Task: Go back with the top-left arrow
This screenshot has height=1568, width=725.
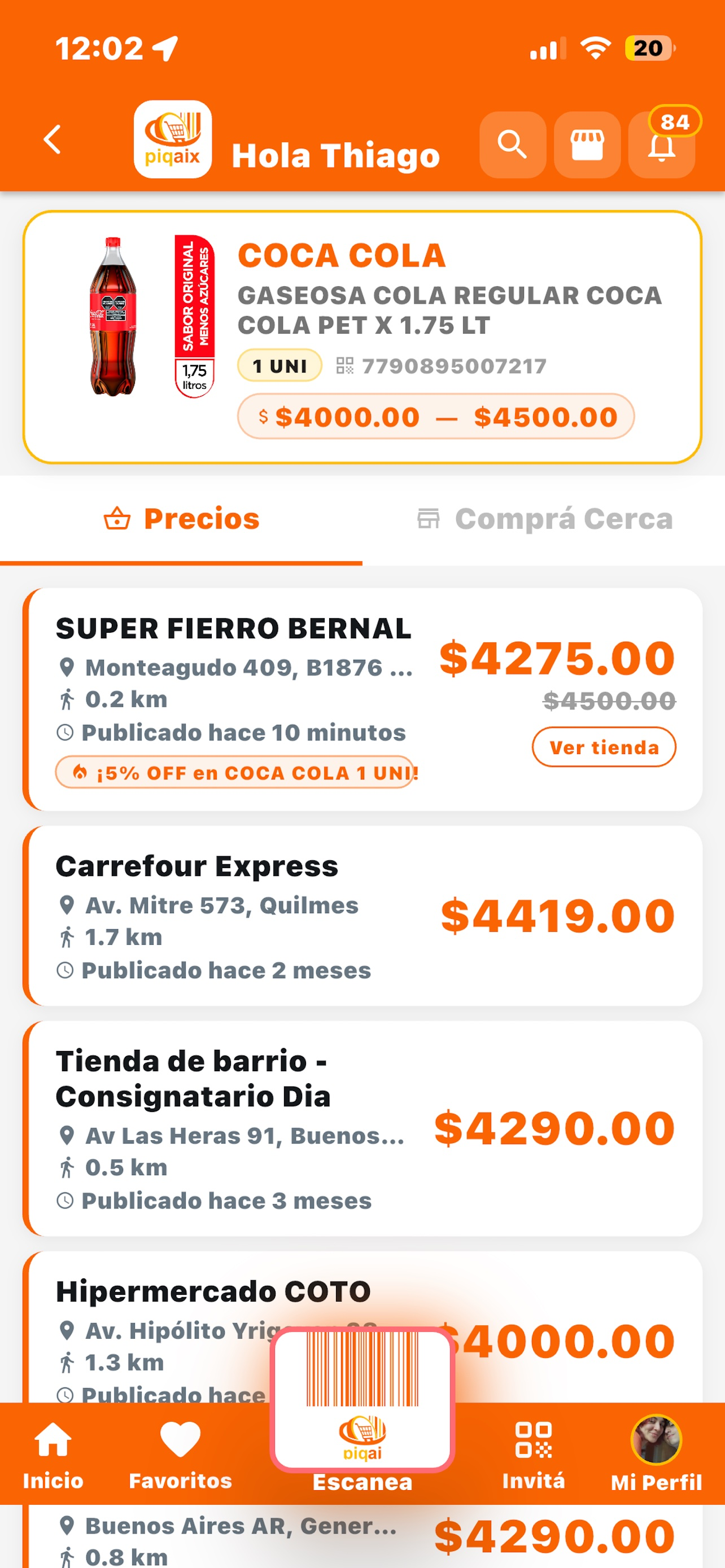Action: [53, 140]
